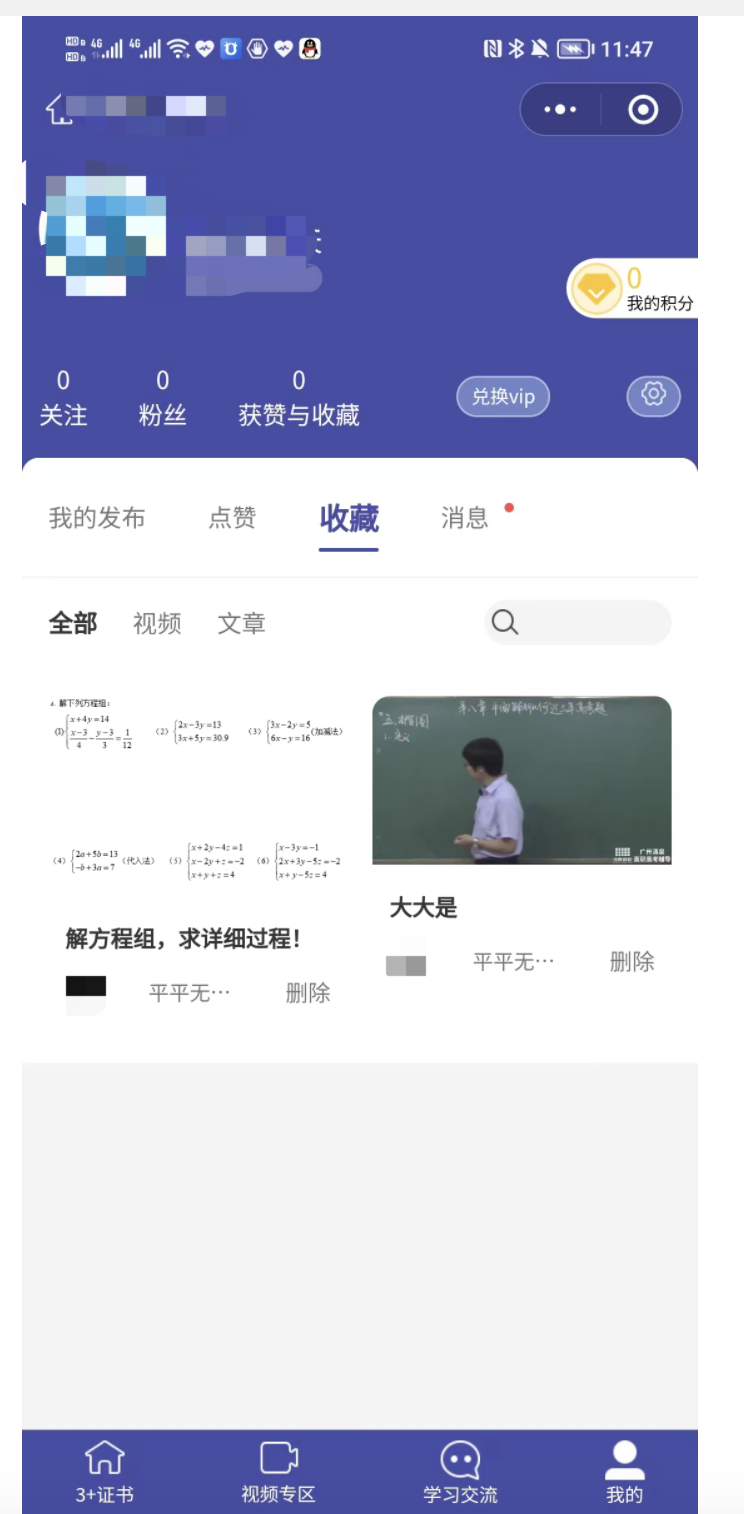Go to home via house icon
Image resolution: width=744 pixels, height=1514 pixels.
[59, 109]
